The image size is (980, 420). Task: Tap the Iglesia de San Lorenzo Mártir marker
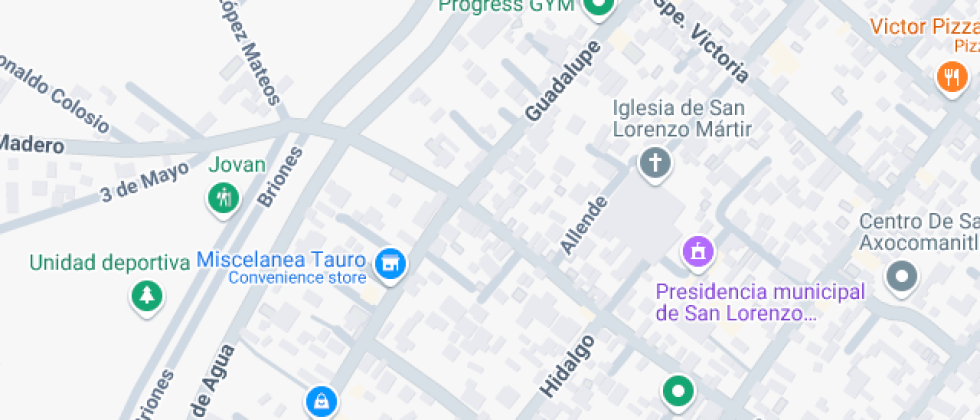[655, 162]
